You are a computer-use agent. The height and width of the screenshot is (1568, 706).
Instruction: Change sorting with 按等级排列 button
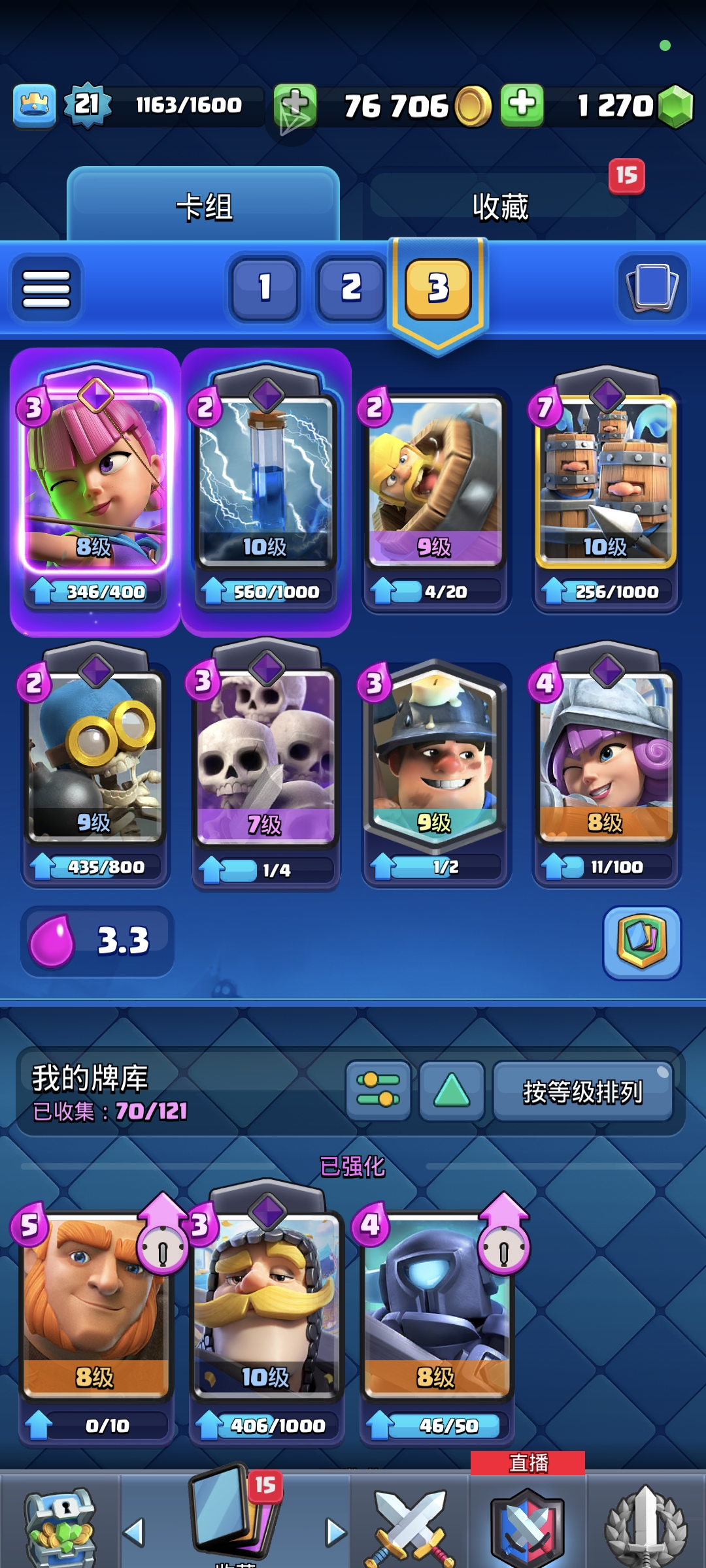coord(582,1091)
